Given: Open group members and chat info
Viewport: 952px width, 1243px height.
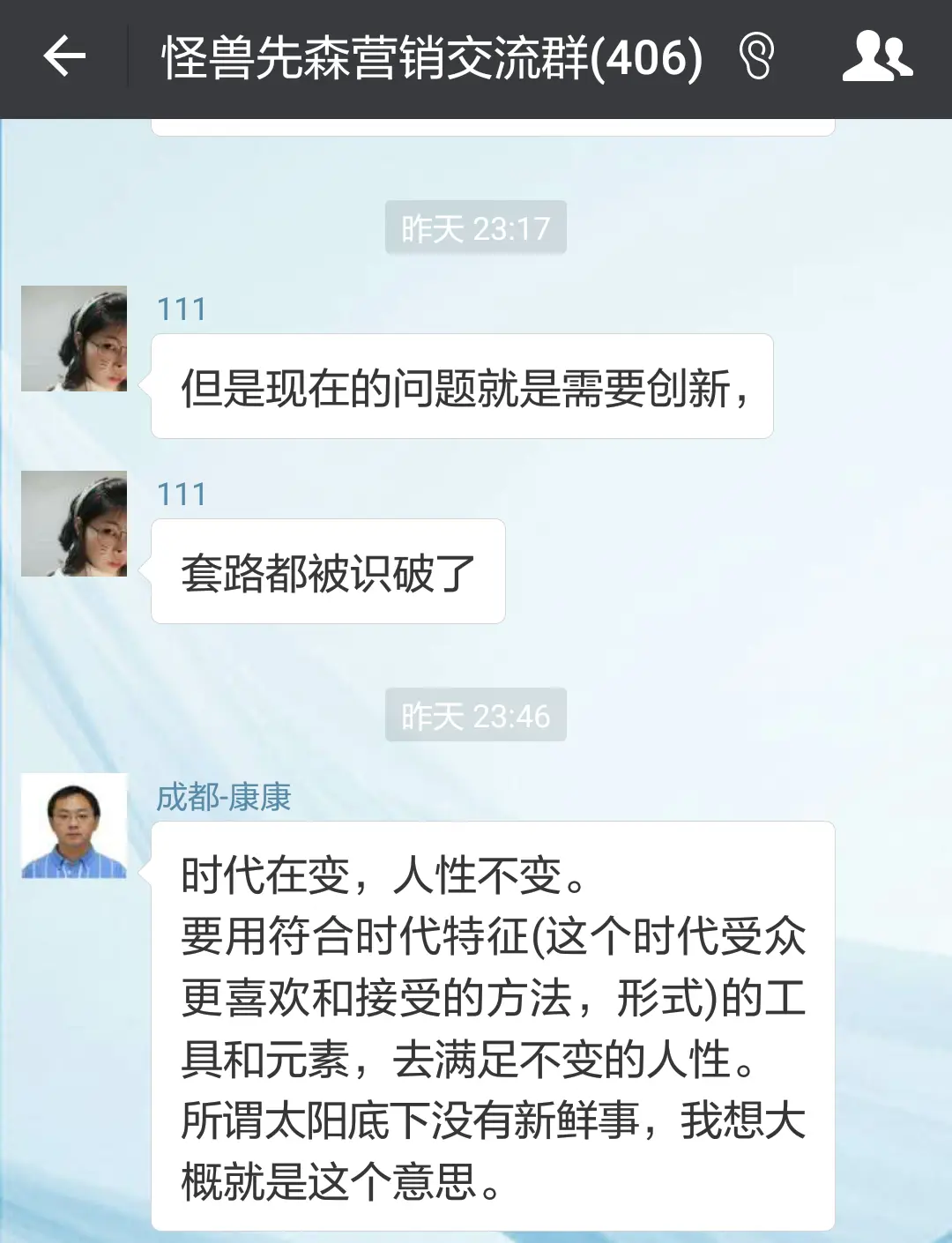Looking at the screenshot, I should 876,58.
